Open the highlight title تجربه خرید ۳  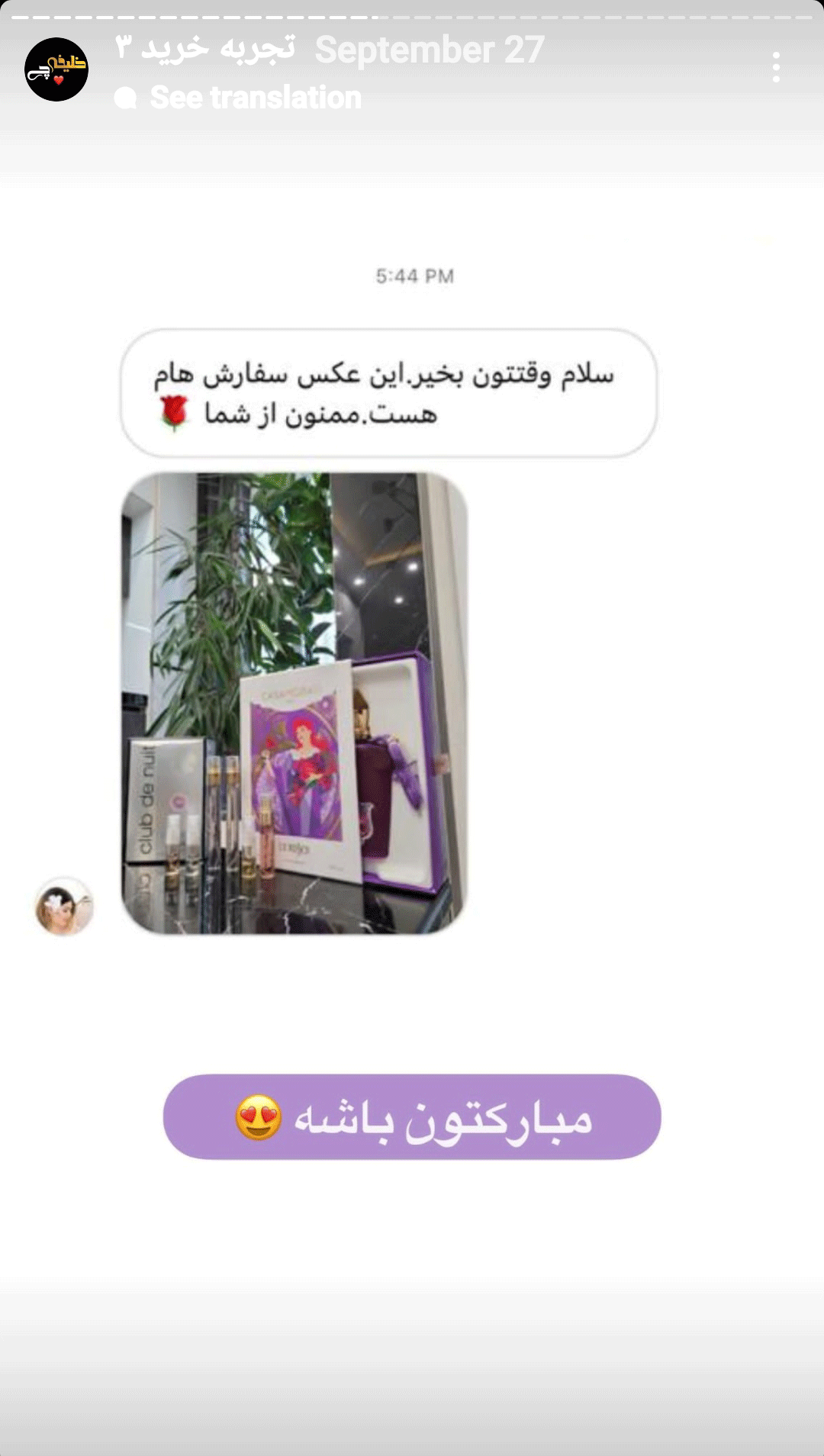[205, 48]
